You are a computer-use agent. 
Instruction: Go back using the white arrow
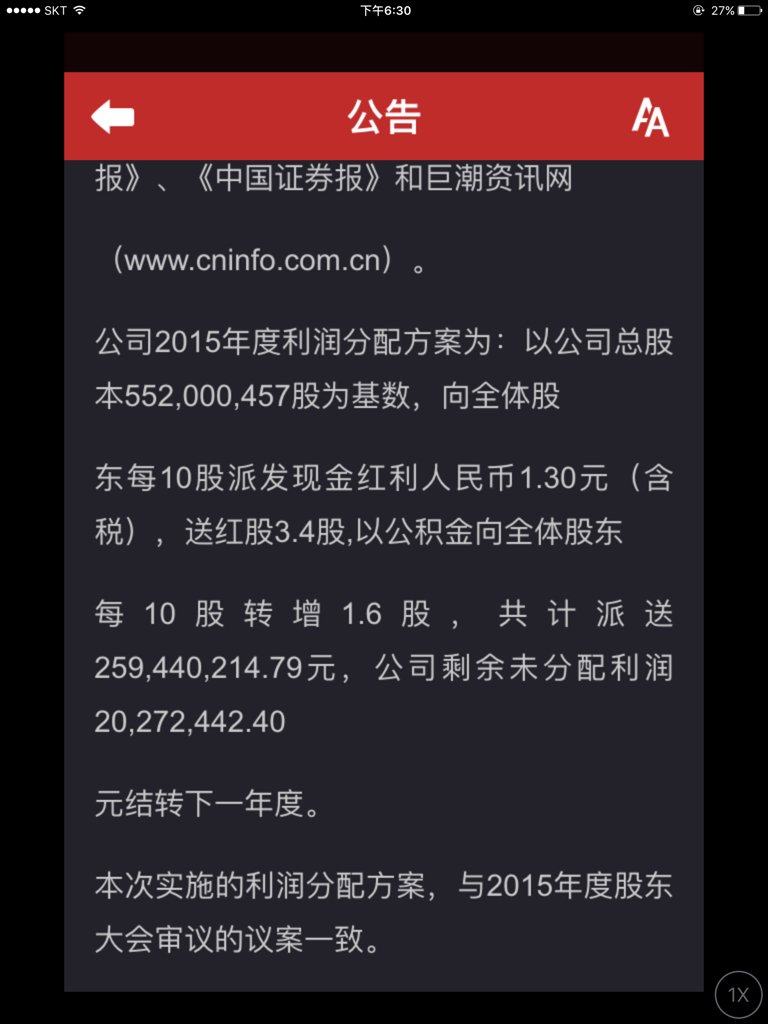coord(113,117)
